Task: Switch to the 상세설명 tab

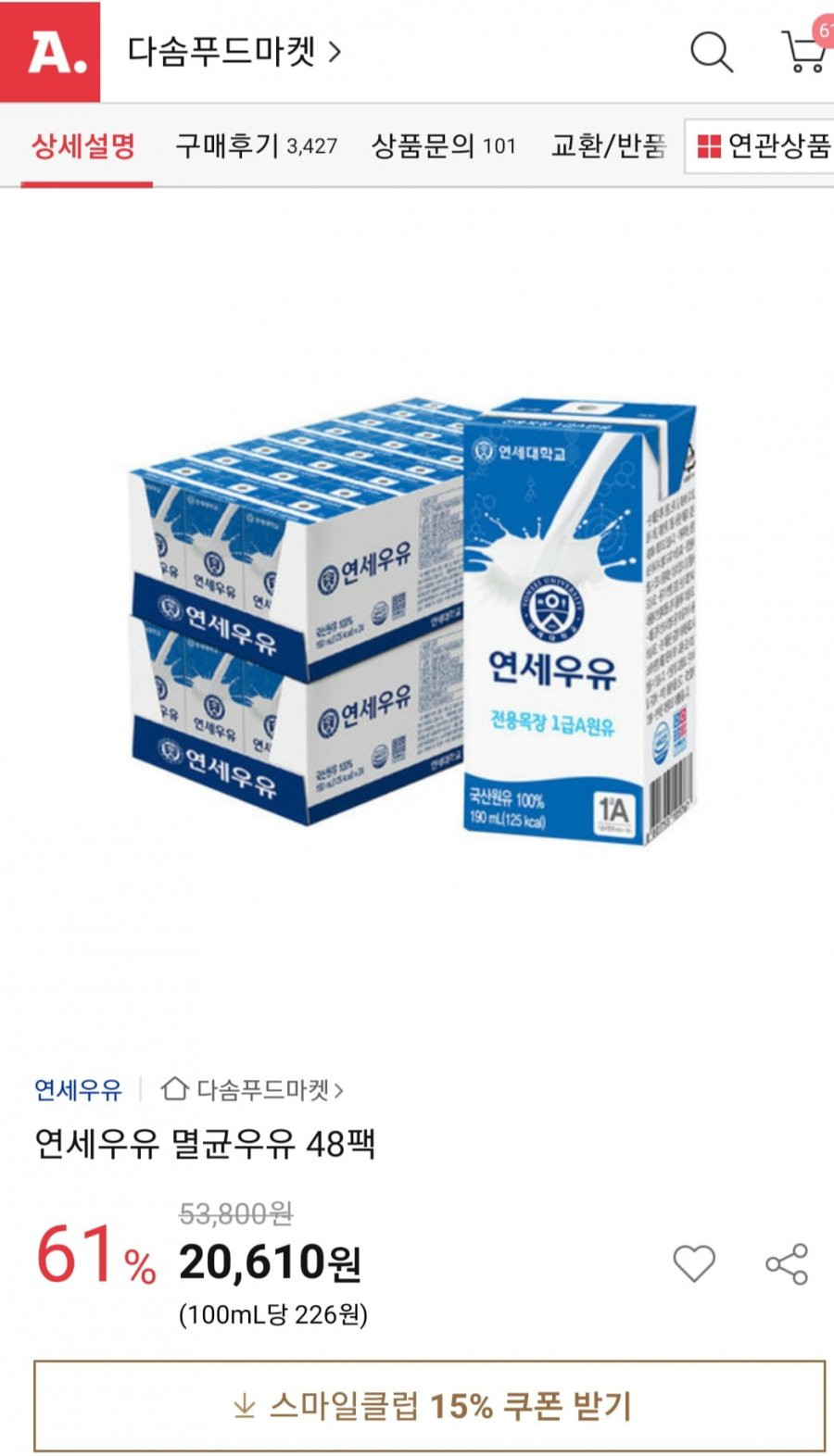Action: pos(84,145)
